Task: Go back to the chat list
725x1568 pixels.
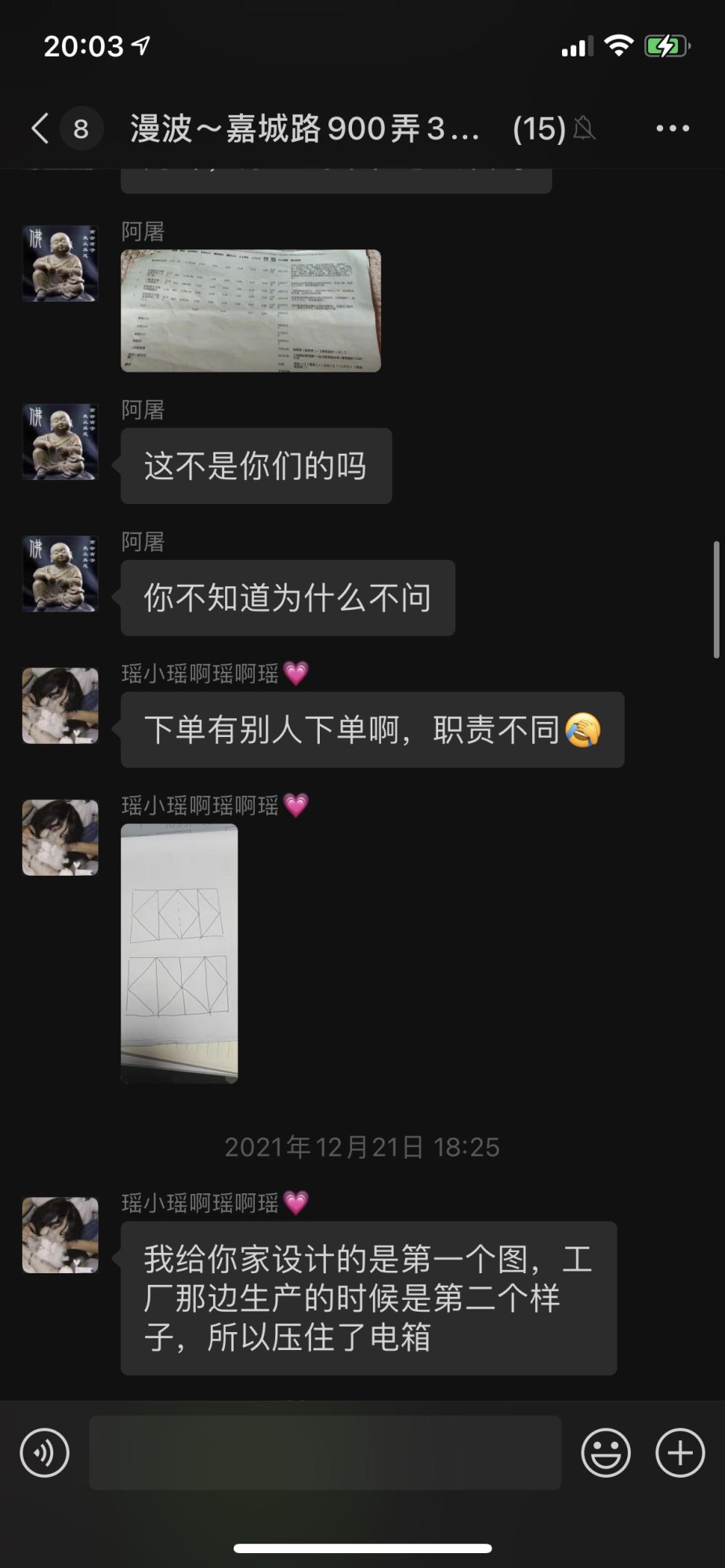Action: coord(41,128)
